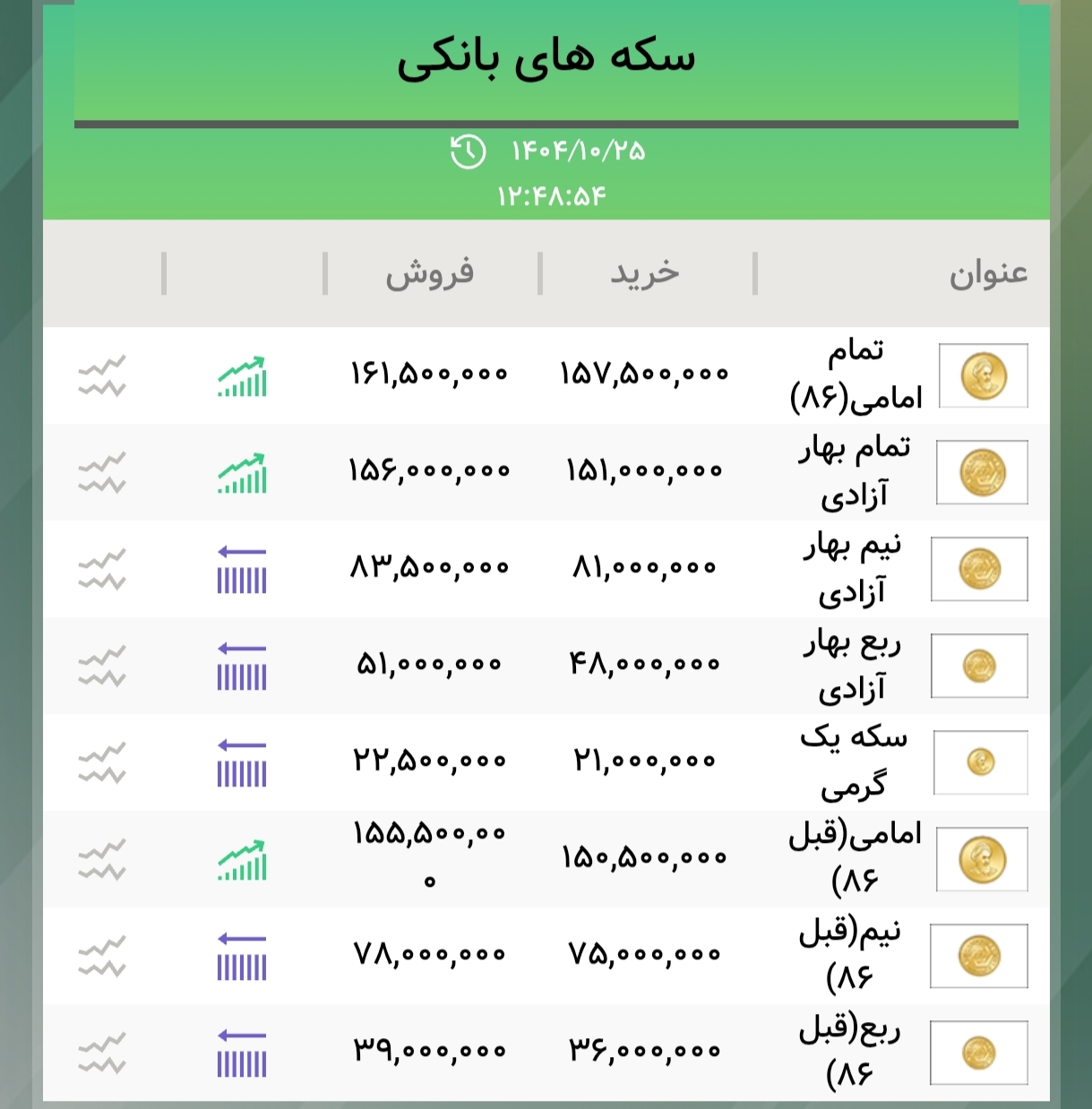The width and height of the screenshot is (1092, 1109).
Task: Show the price chart for نیم بهار آزادی
Action: pos(101,570)
